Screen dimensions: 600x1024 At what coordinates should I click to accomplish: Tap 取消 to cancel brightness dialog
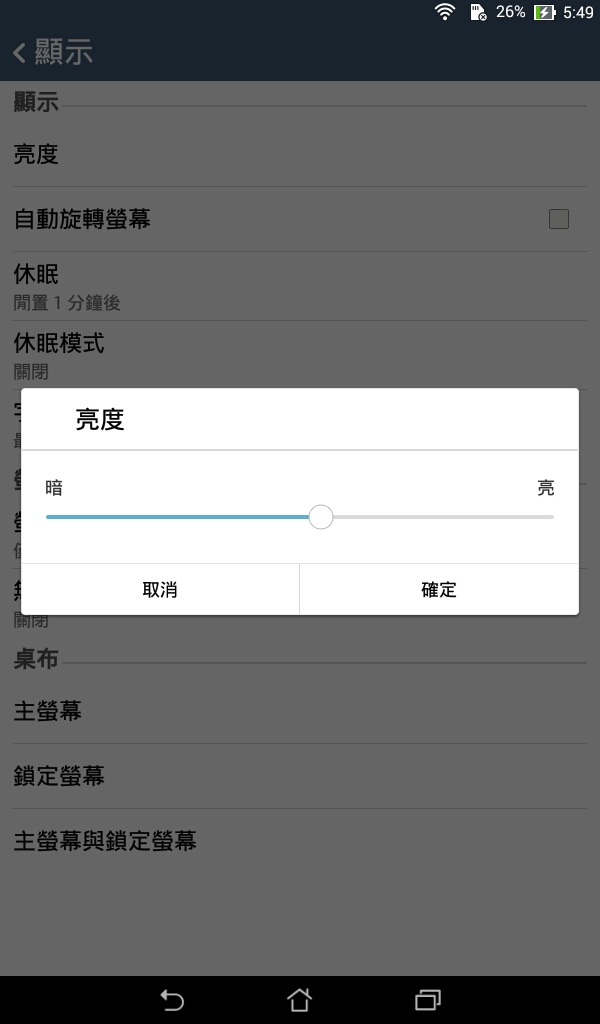coord(160,589)
